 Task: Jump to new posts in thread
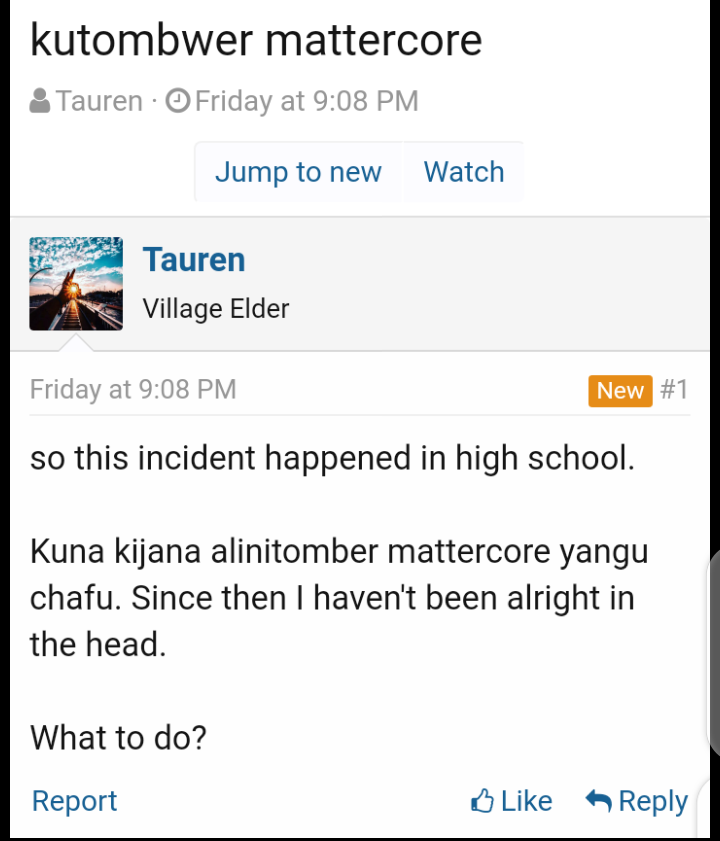coord(298,172)
